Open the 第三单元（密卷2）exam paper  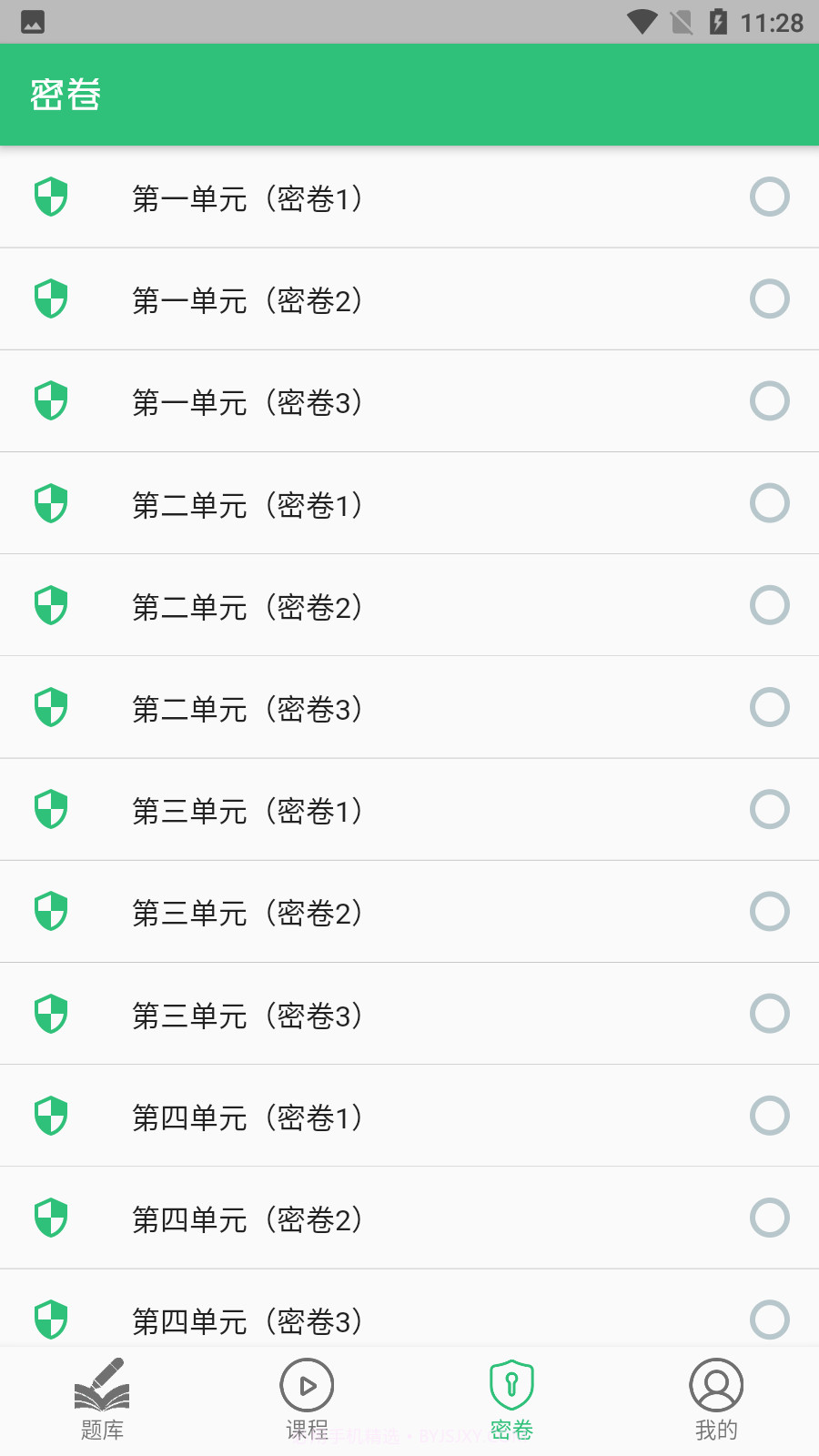tap(247, 911)
